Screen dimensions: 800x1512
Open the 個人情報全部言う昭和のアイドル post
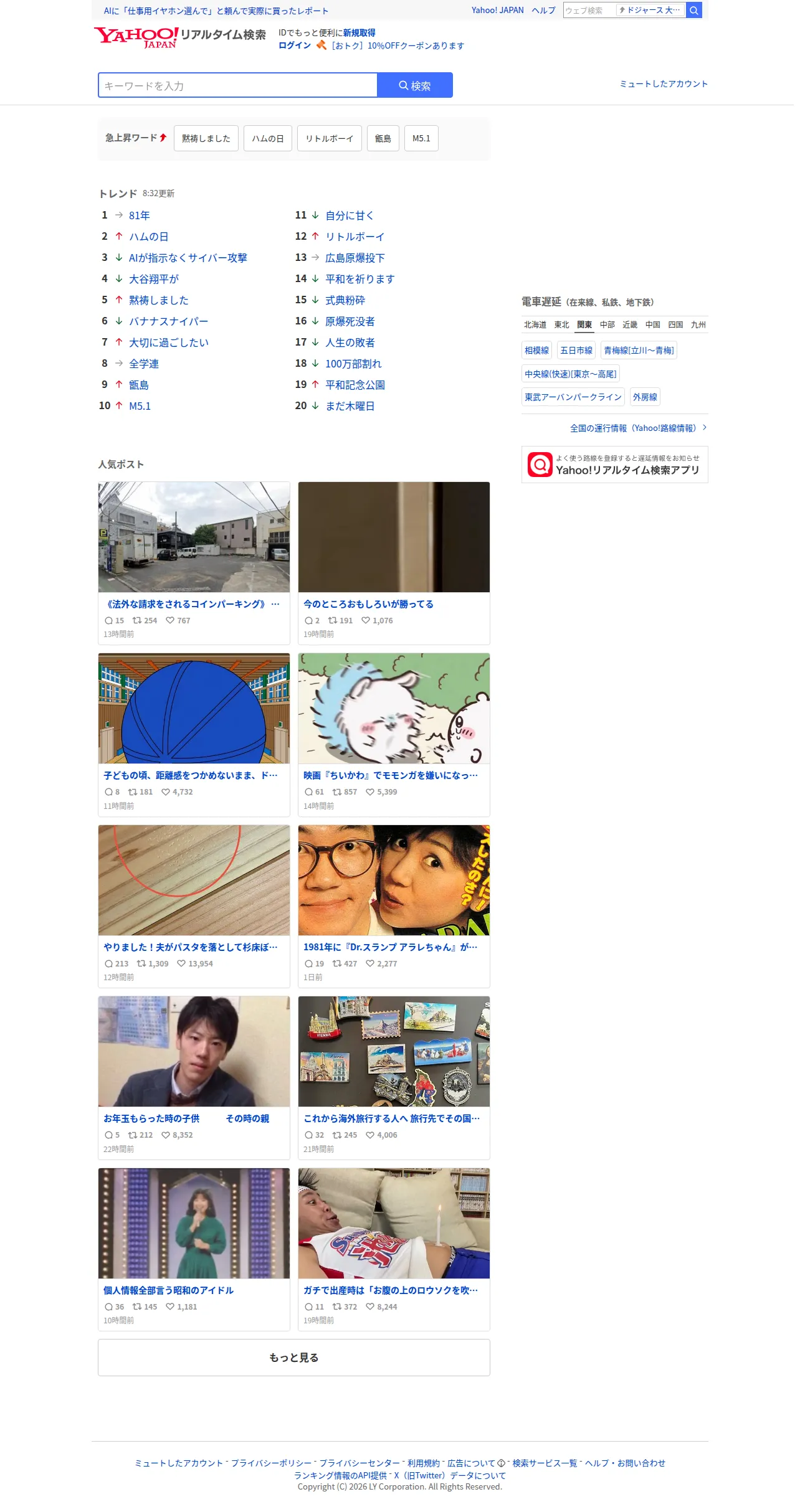coord(194,1249)
